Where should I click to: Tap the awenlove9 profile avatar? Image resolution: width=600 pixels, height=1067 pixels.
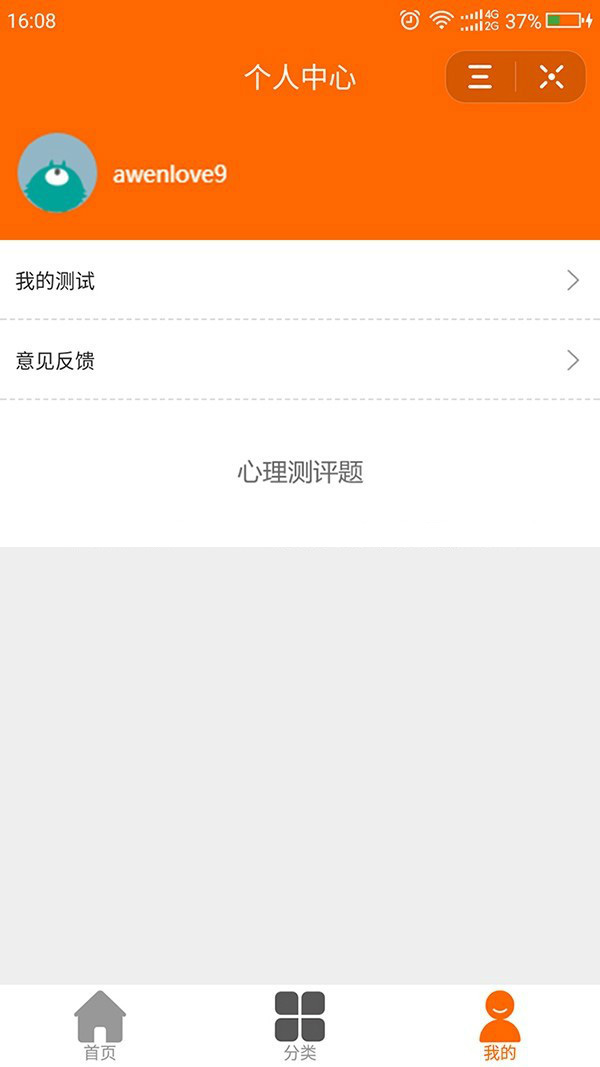(x=58, y=174)
